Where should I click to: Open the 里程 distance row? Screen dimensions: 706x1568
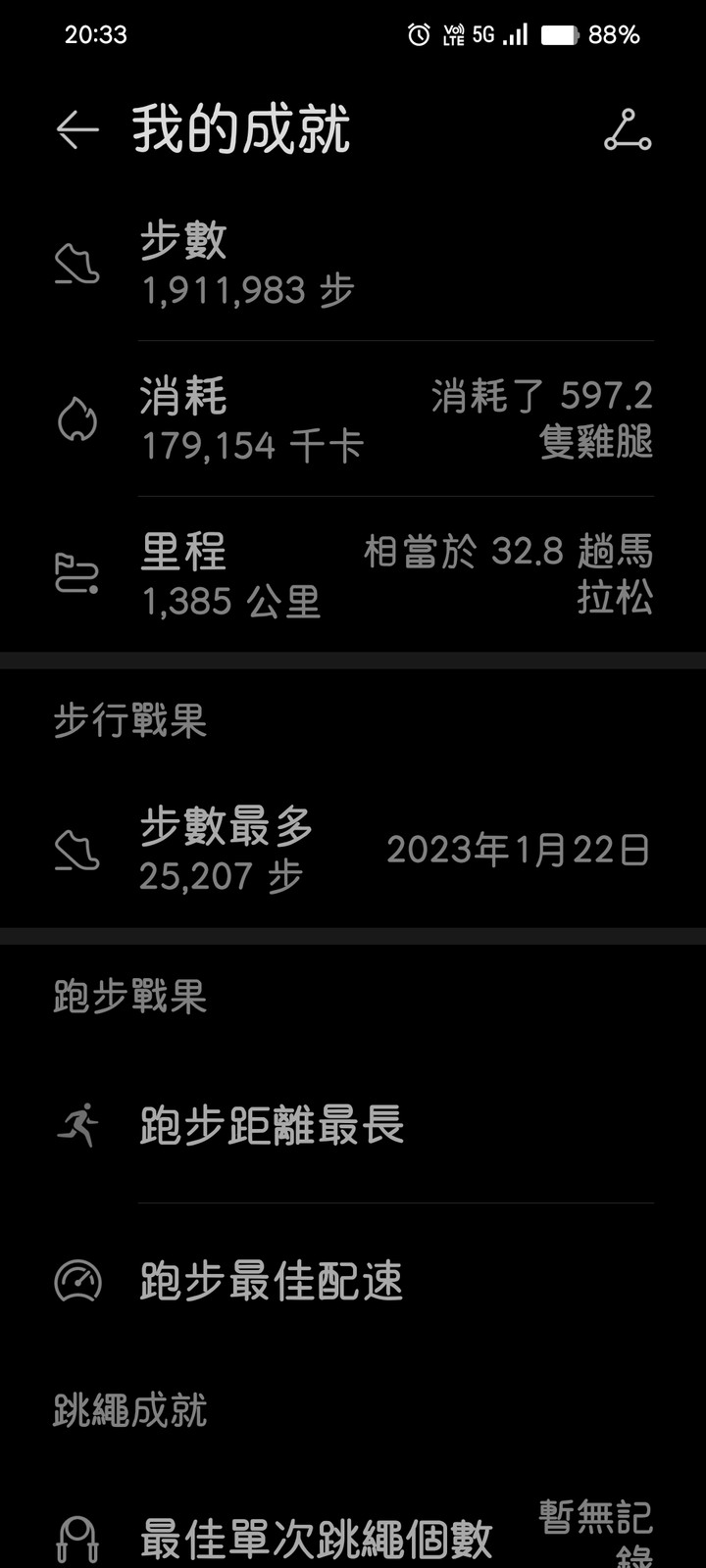coord(353,574)
